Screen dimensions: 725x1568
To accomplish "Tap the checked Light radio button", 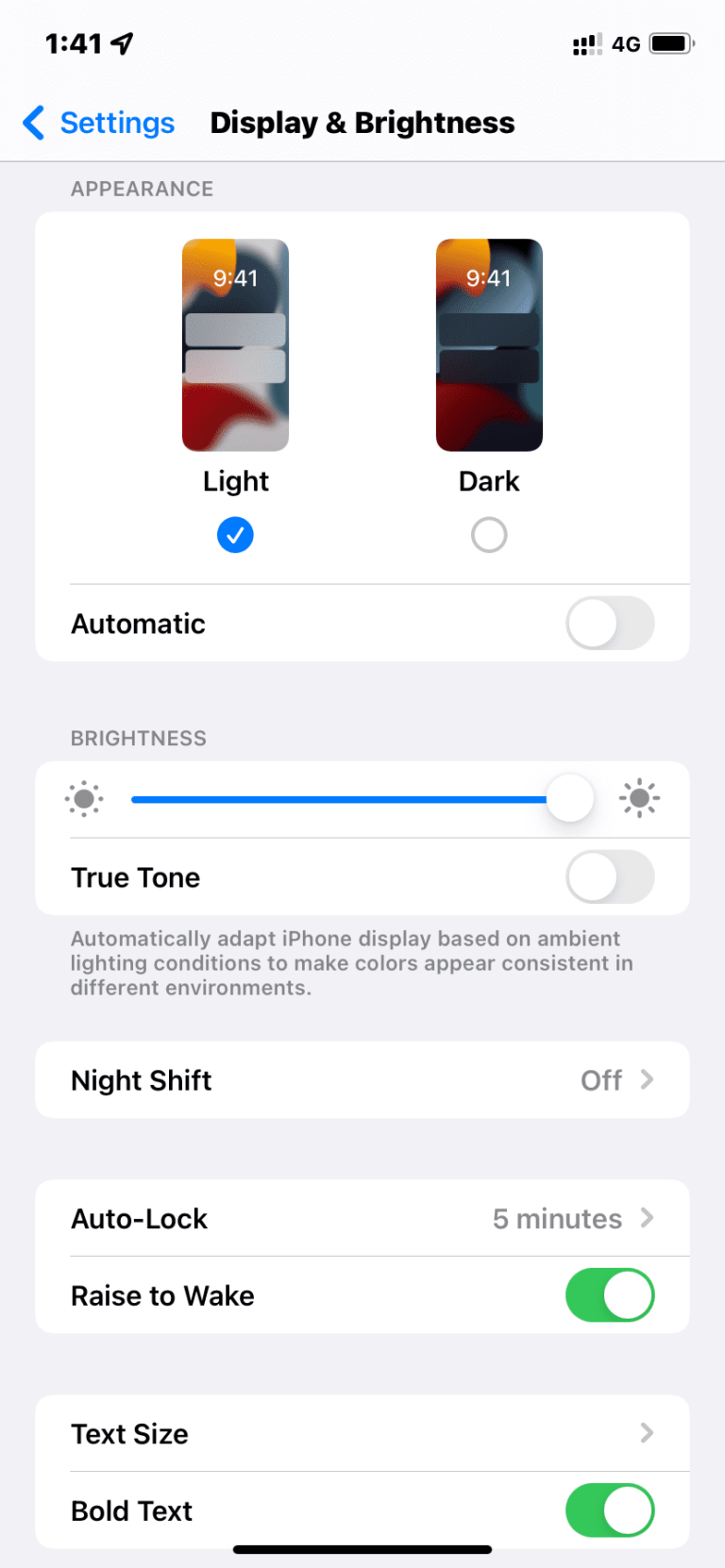I will [235, 535].
